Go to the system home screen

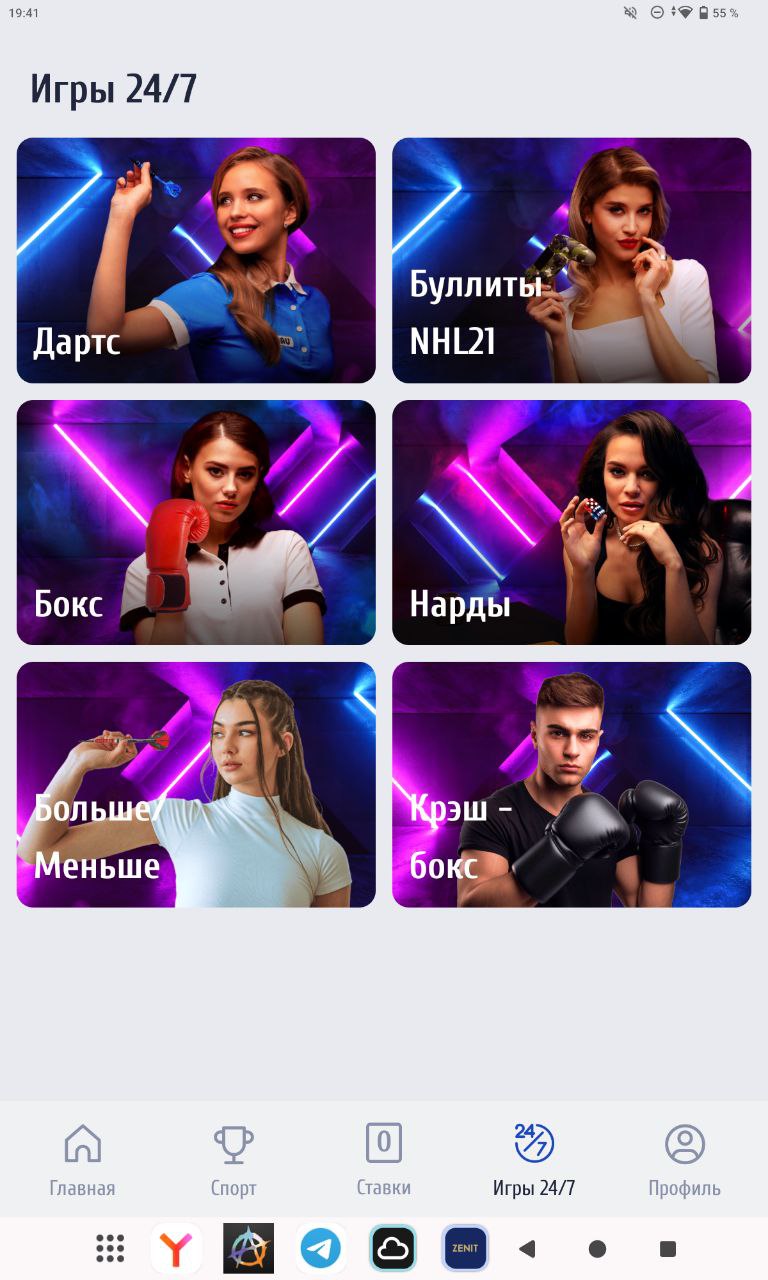pos(597,1248)
